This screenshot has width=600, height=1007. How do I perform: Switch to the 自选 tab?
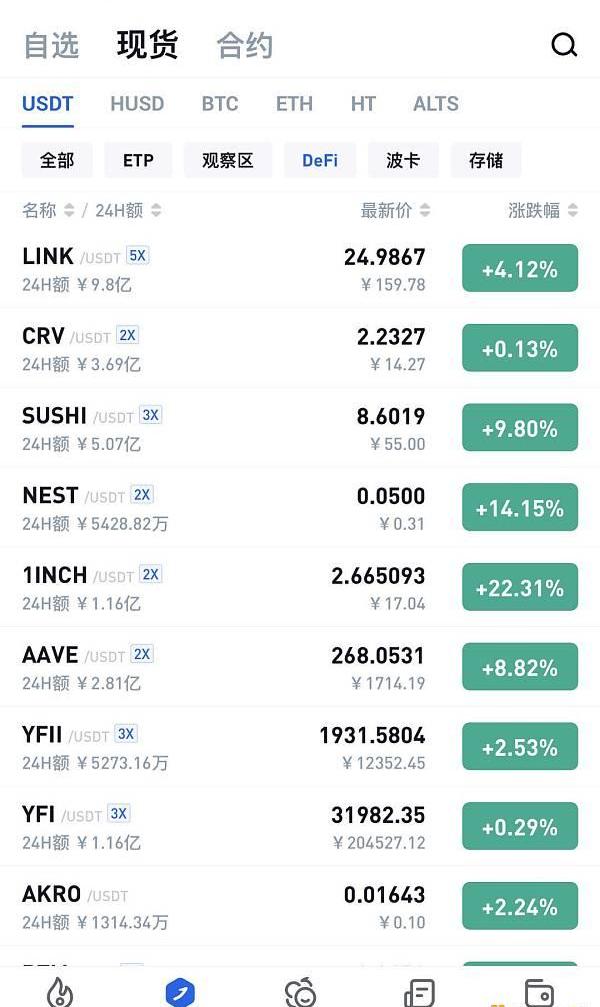tap(51, 45)
